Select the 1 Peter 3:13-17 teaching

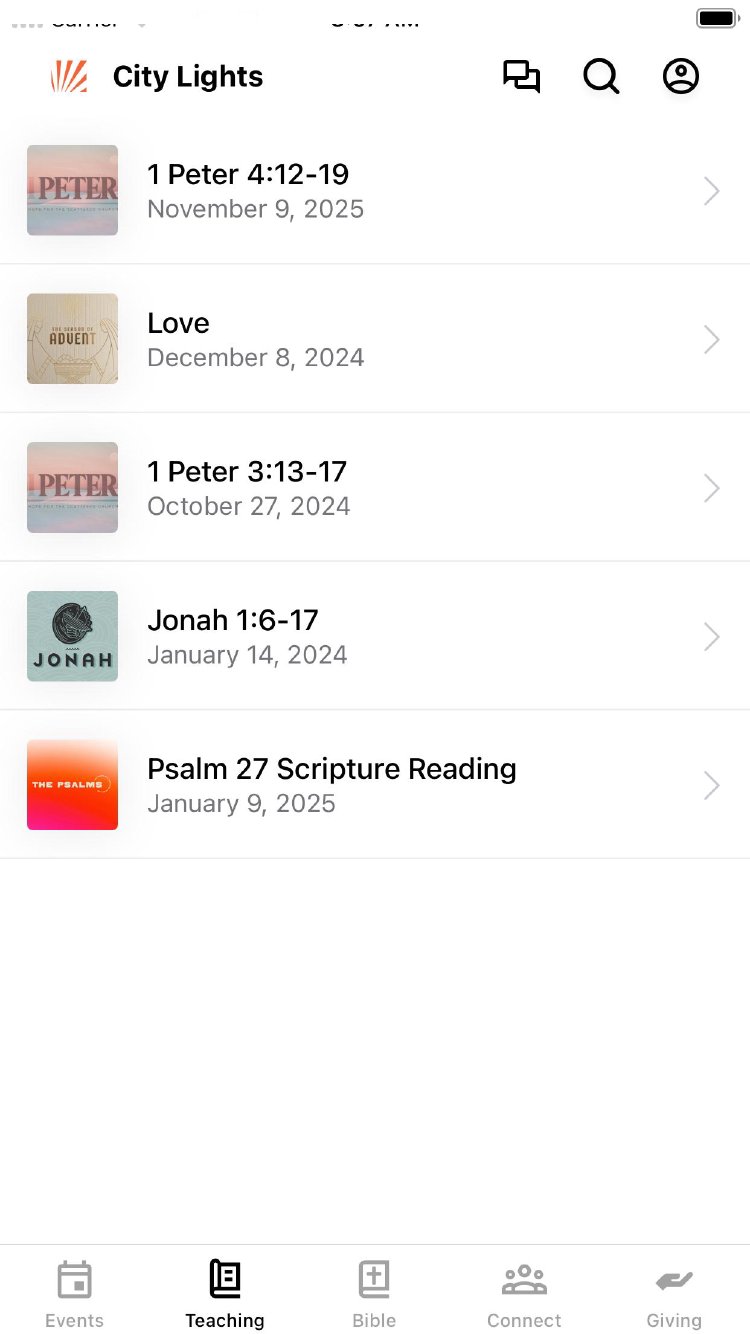coord(374,488)
